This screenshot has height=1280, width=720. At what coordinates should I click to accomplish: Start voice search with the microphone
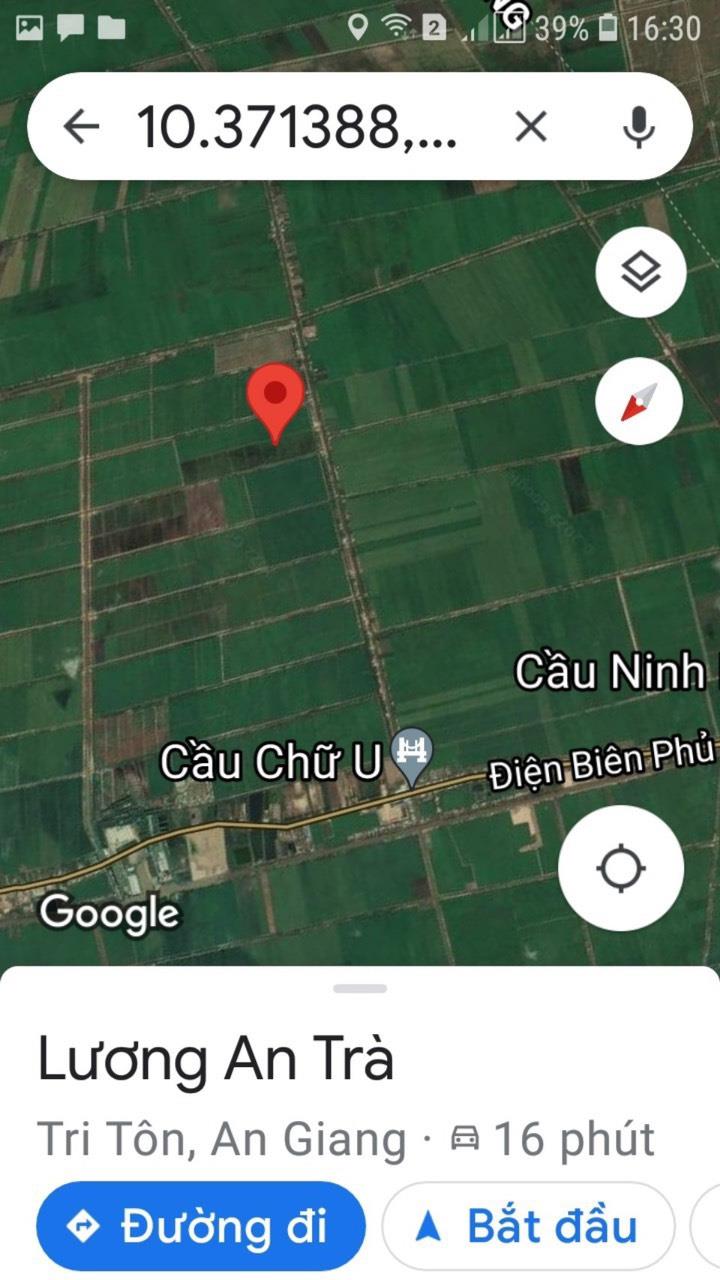(639, 127)
